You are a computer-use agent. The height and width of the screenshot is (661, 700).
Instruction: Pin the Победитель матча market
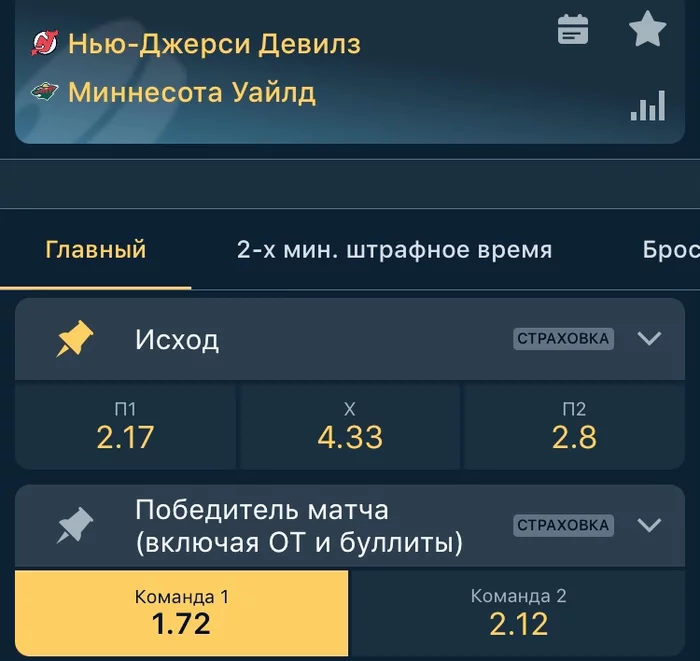point(75,525)
